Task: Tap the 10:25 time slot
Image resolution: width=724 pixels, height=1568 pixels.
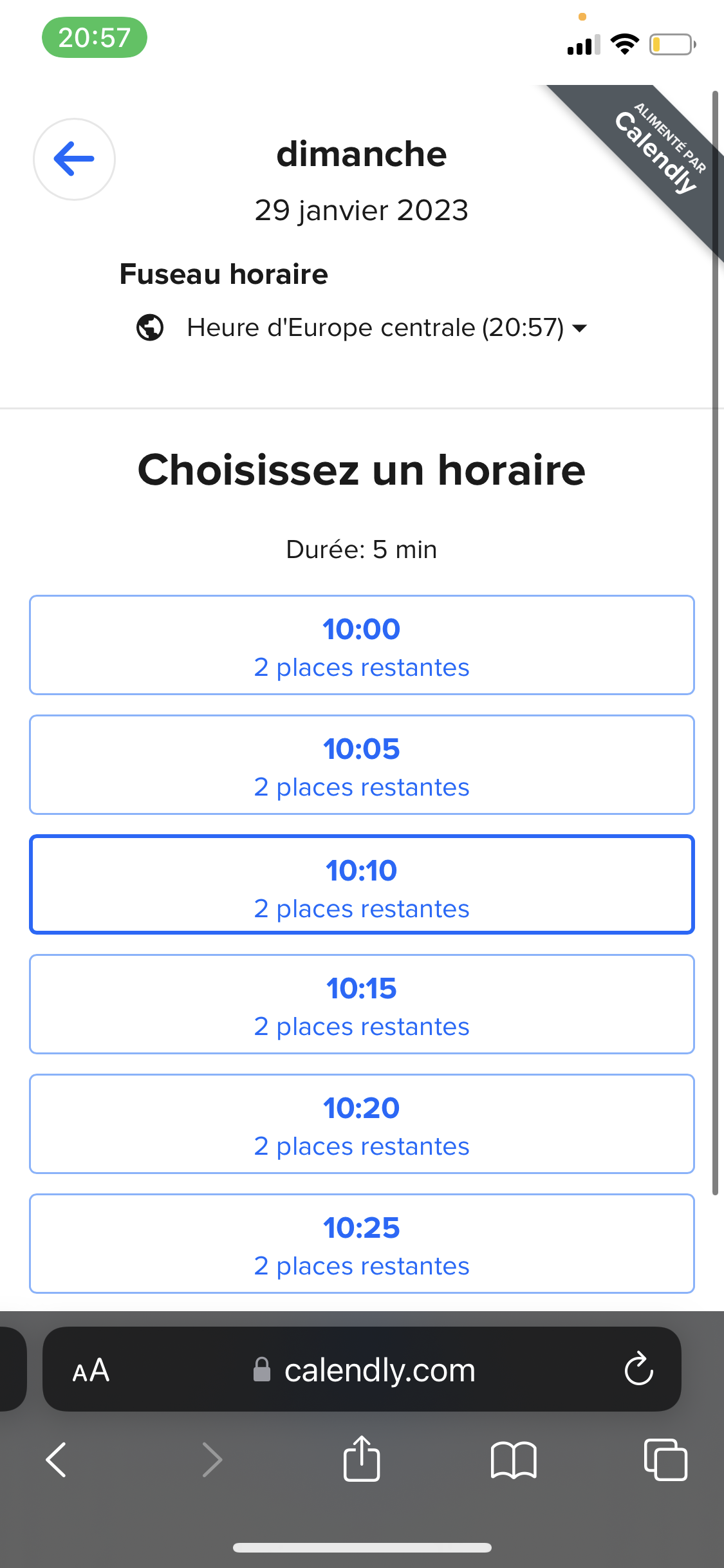Action: tap(362, 1244)
